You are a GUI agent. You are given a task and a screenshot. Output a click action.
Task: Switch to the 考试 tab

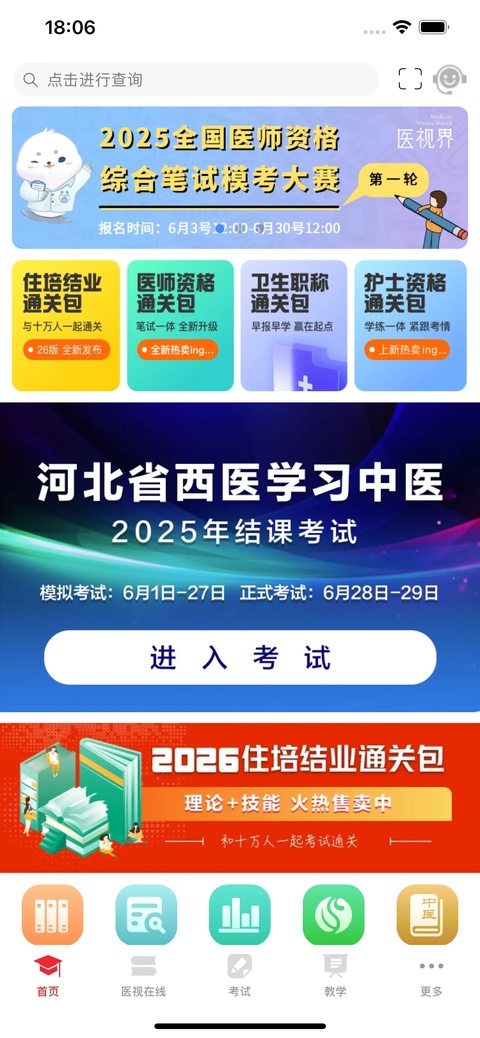[240, 976]
